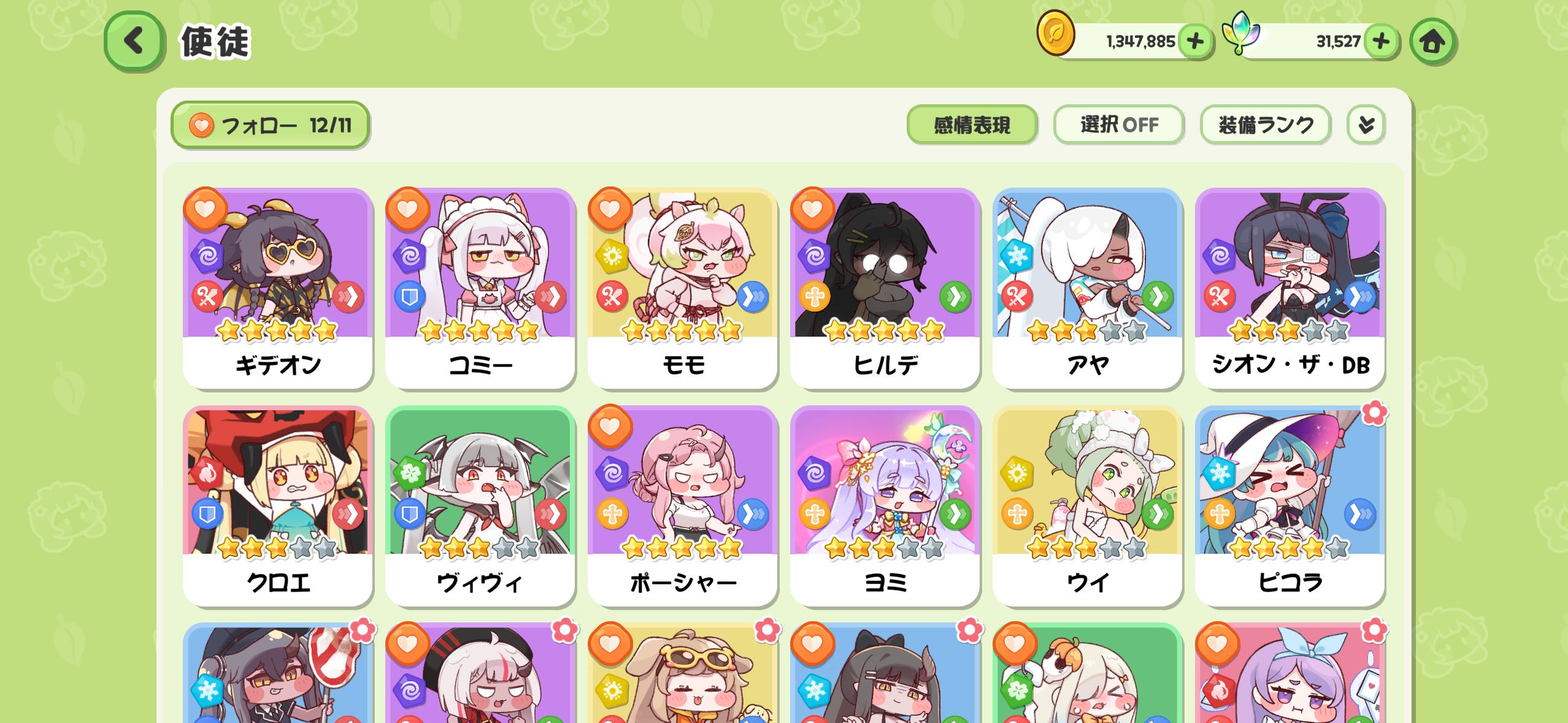Open ギデオン character card

(x=278, y=288)
